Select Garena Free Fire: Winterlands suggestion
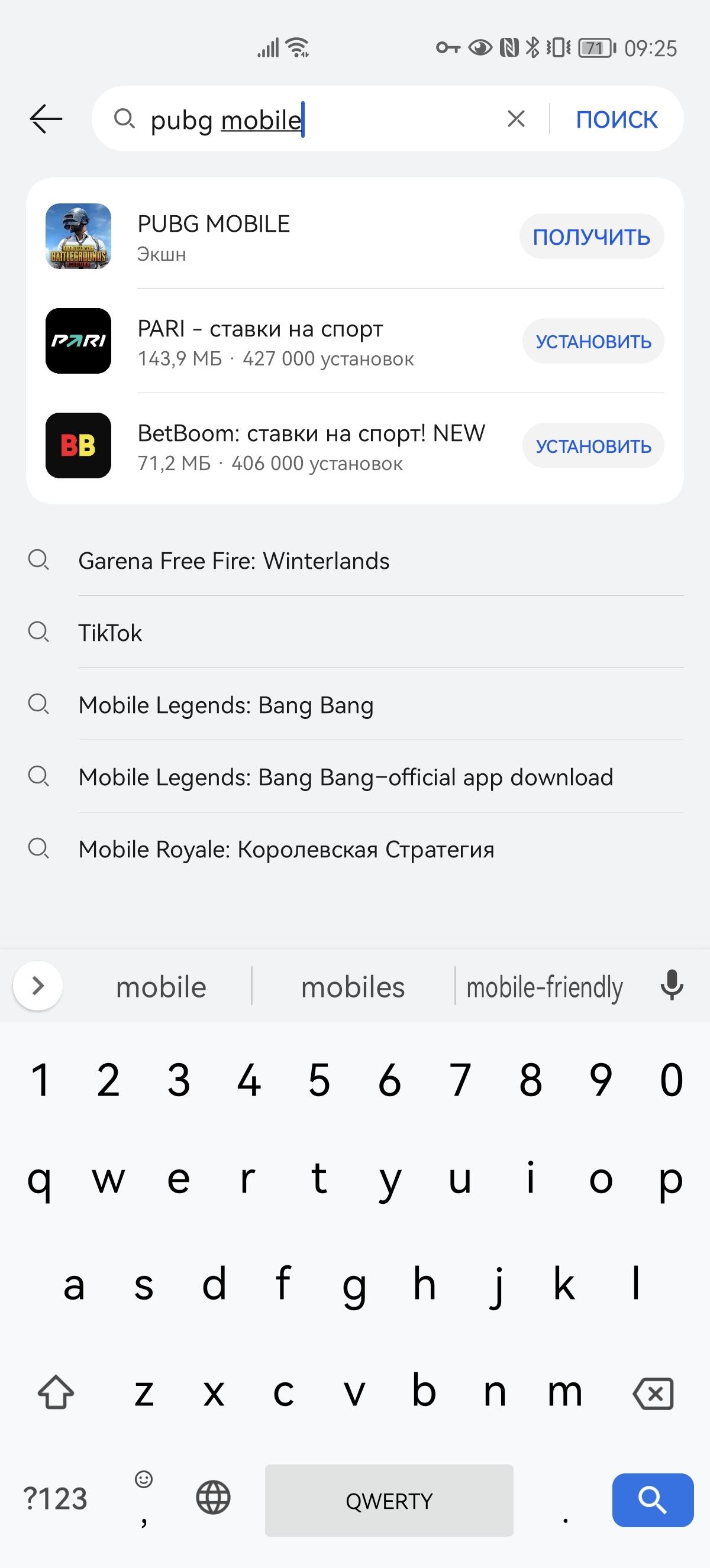Image resolution: width=710 pixels, height=1568 pixels. tap(234, 561)
